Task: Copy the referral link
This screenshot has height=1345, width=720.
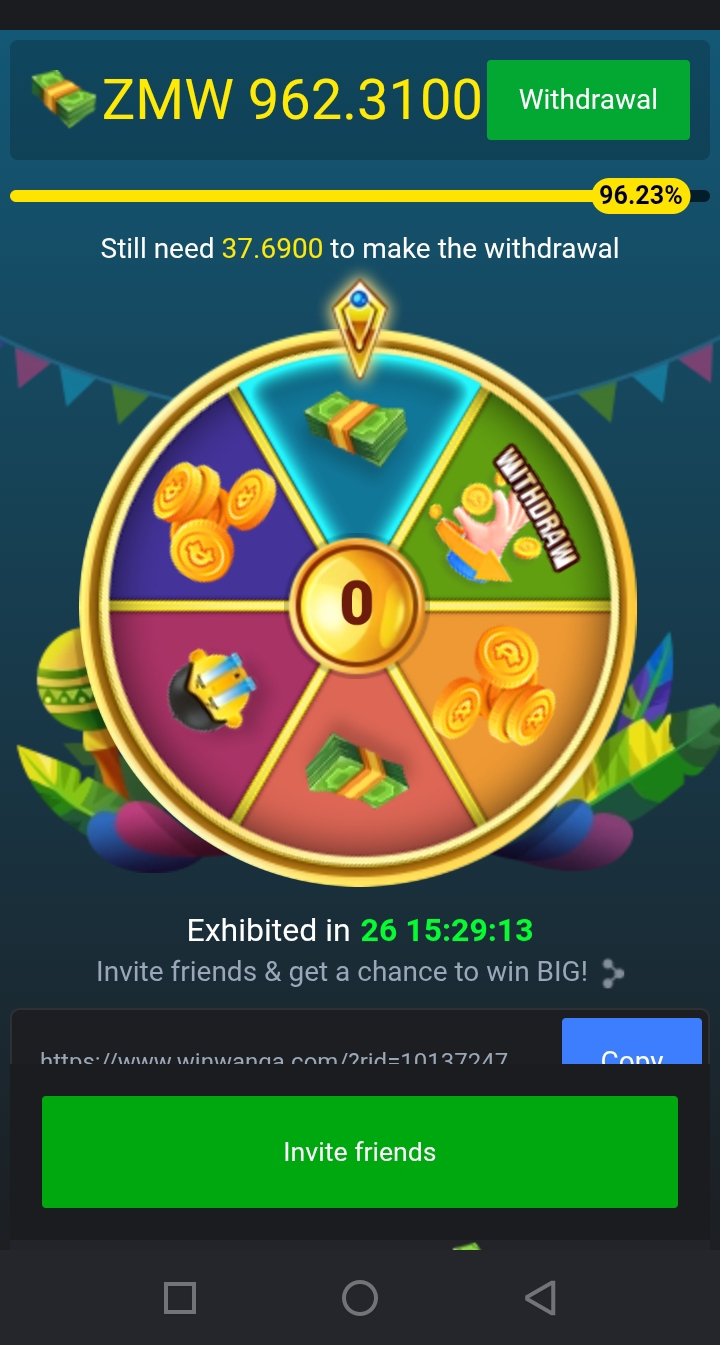Action: [631, 1043]
